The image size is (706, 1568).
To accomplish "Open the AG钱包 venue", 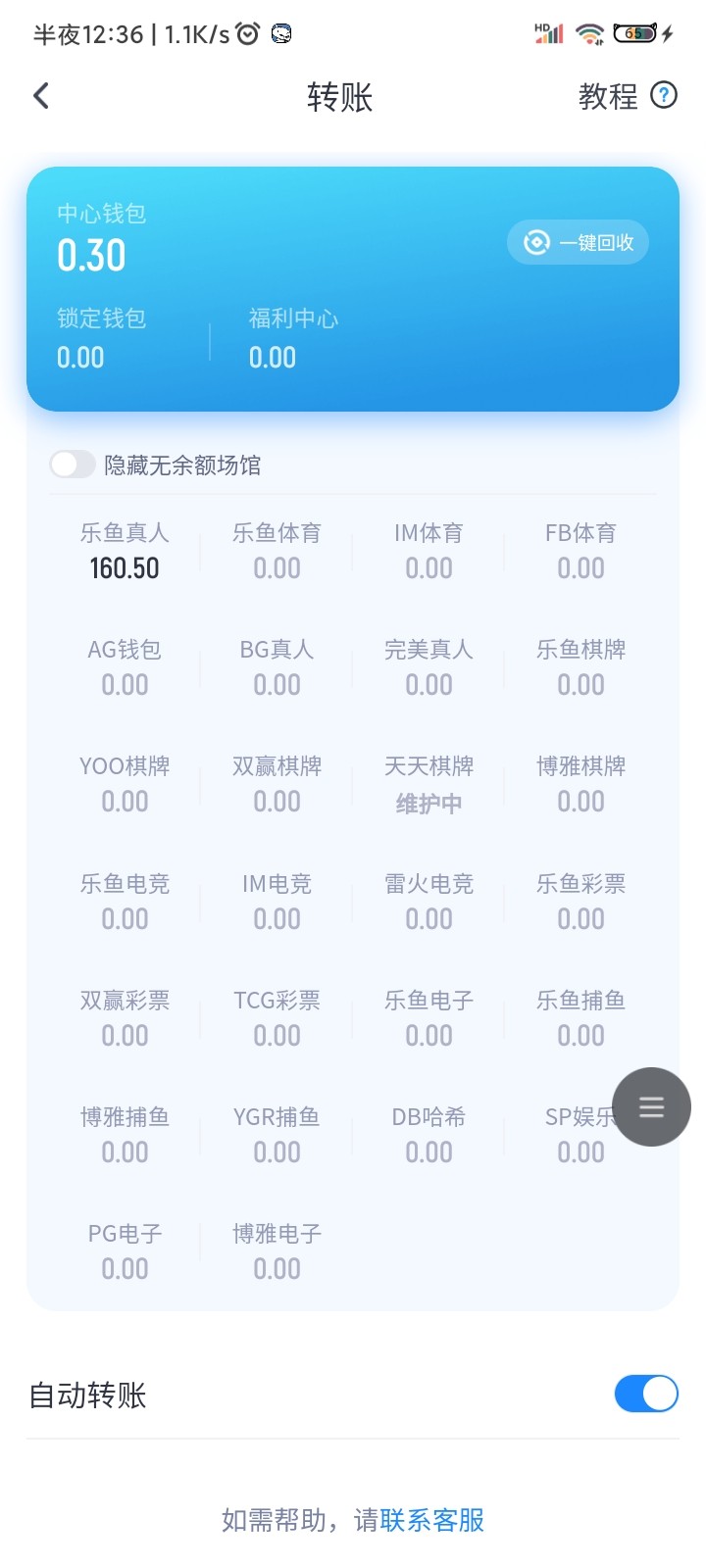I will coord(124,667).
